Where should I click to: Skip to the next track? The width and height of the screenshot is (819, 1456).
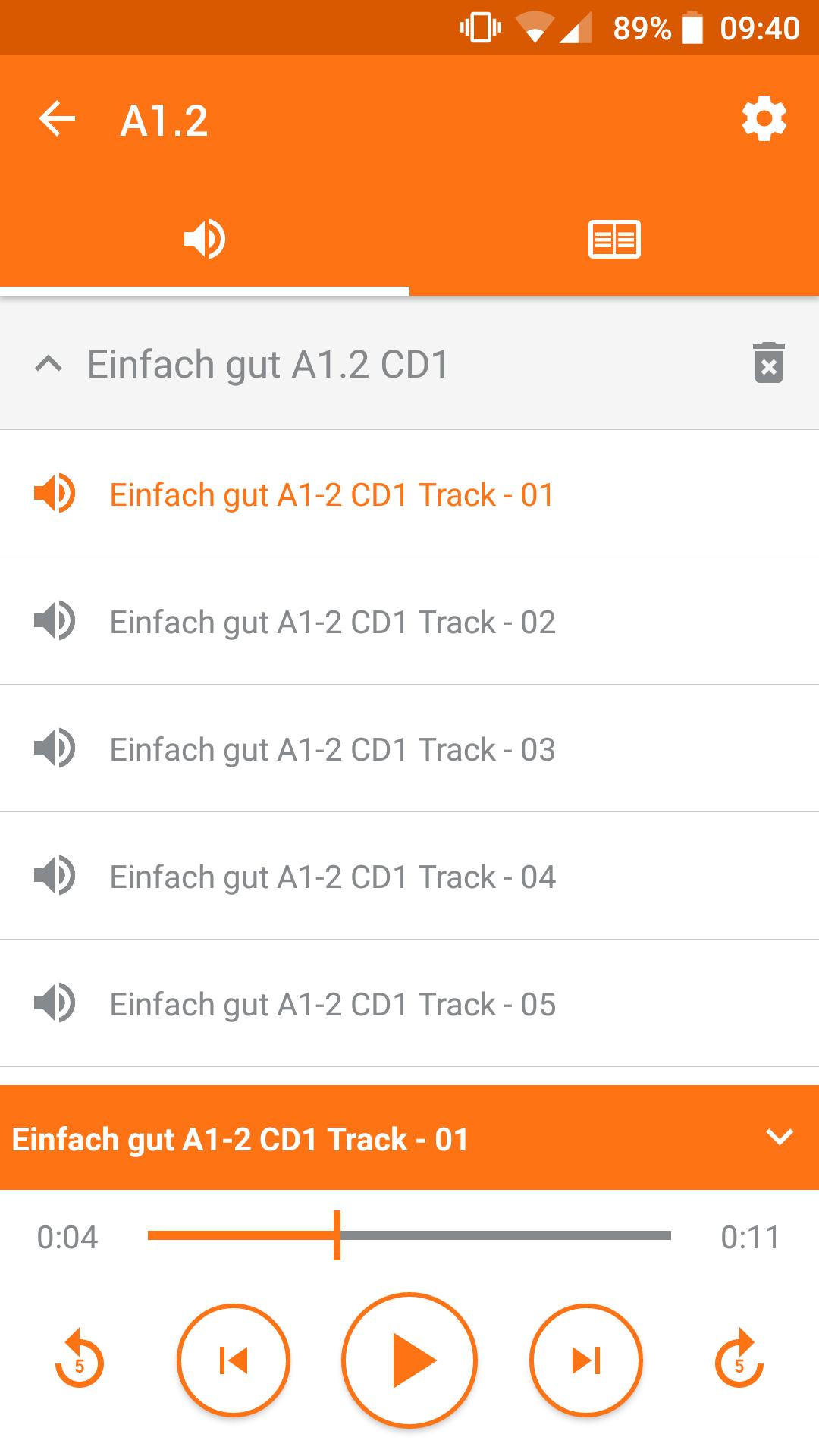586,1360
